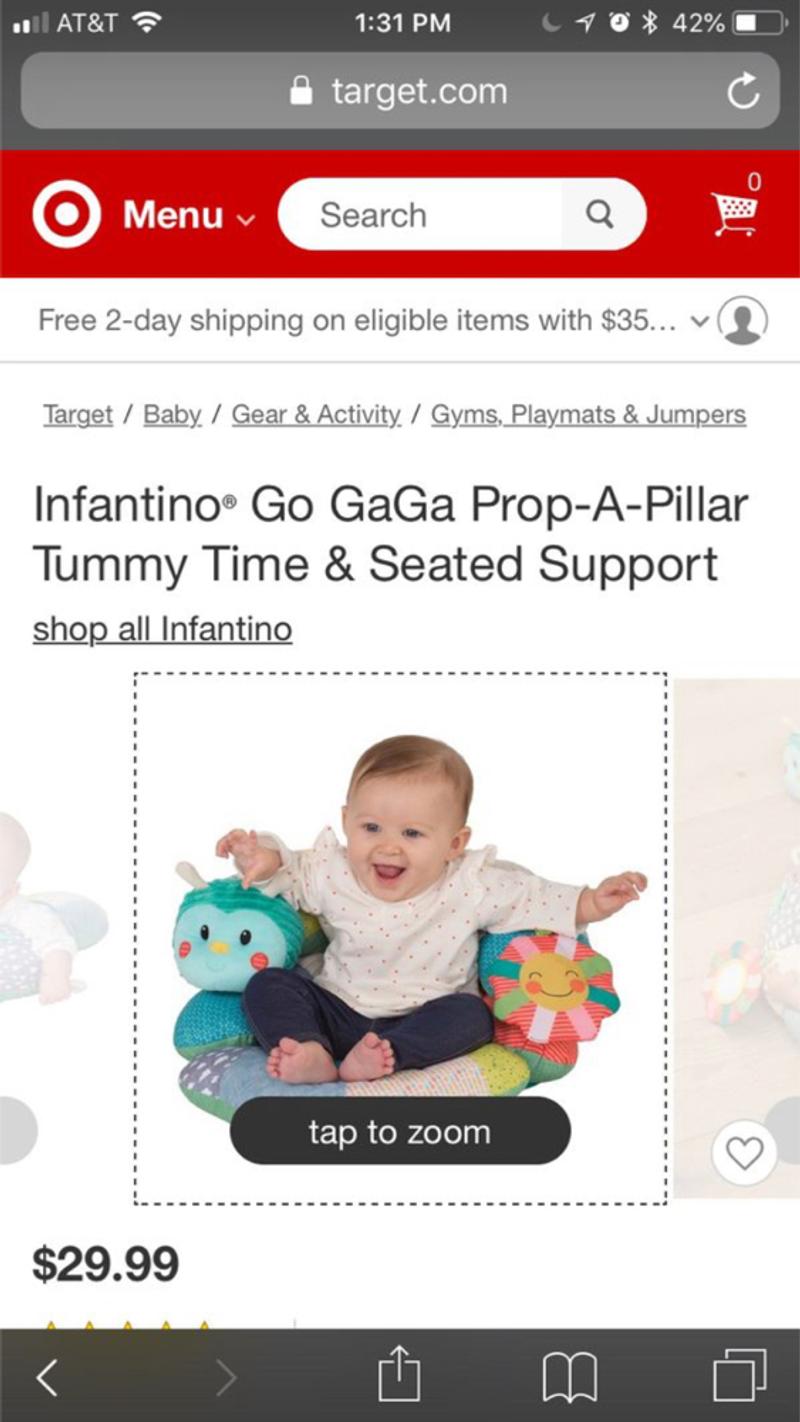Open the account profile icon
Screen dimensions: 800x1422
743,321
